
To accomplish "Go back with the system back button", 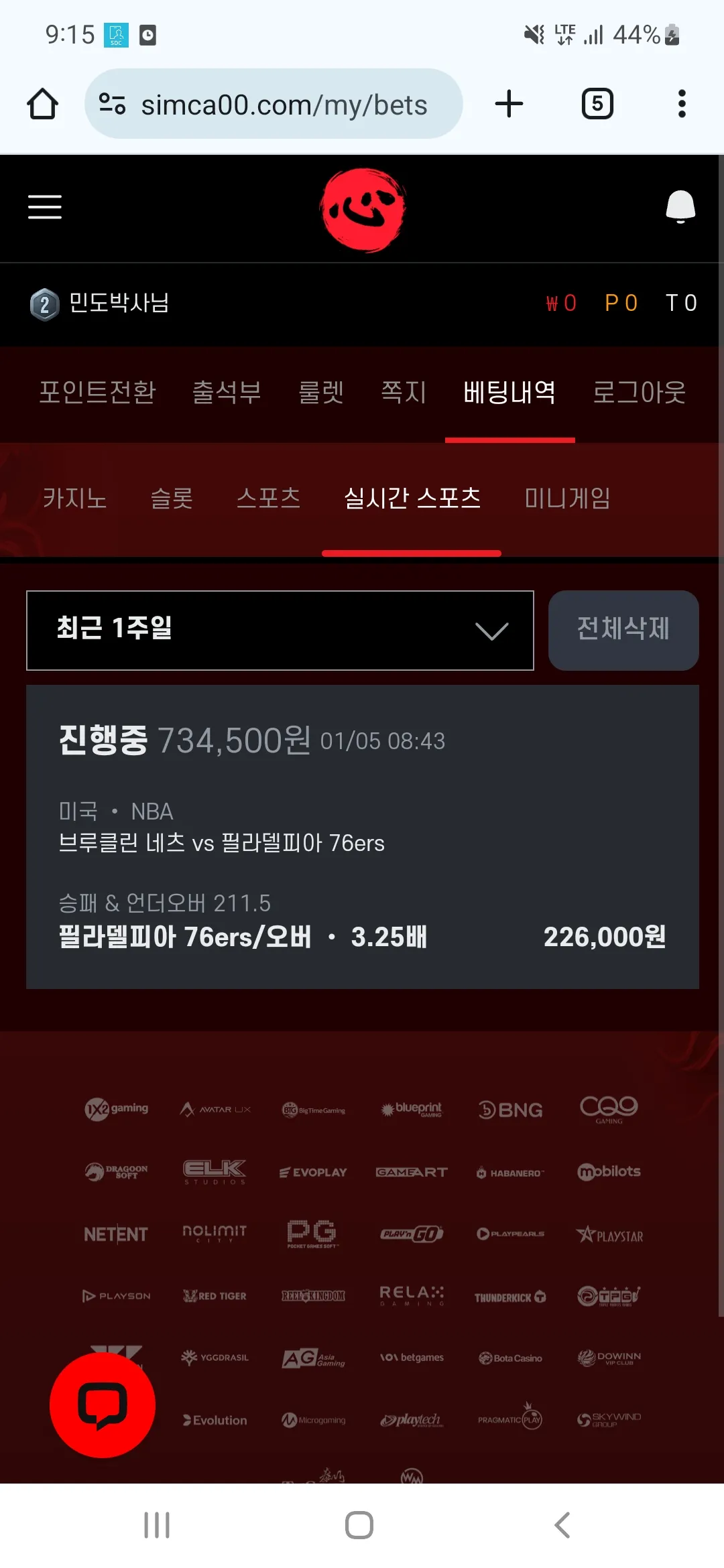I will point(562,1525).
